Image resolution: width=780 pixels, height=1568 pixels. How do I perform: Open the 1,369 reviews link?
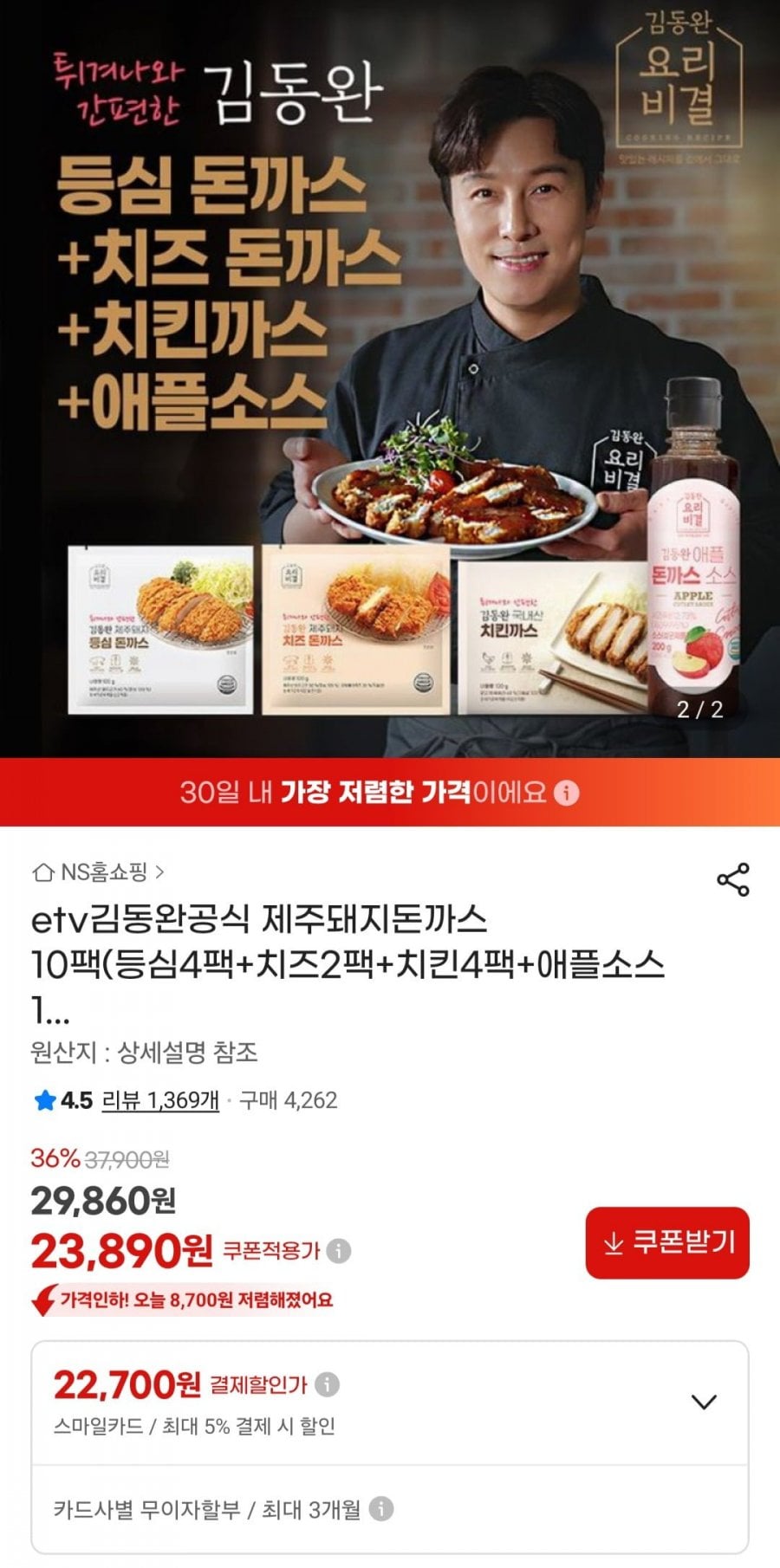(160, 1100)
